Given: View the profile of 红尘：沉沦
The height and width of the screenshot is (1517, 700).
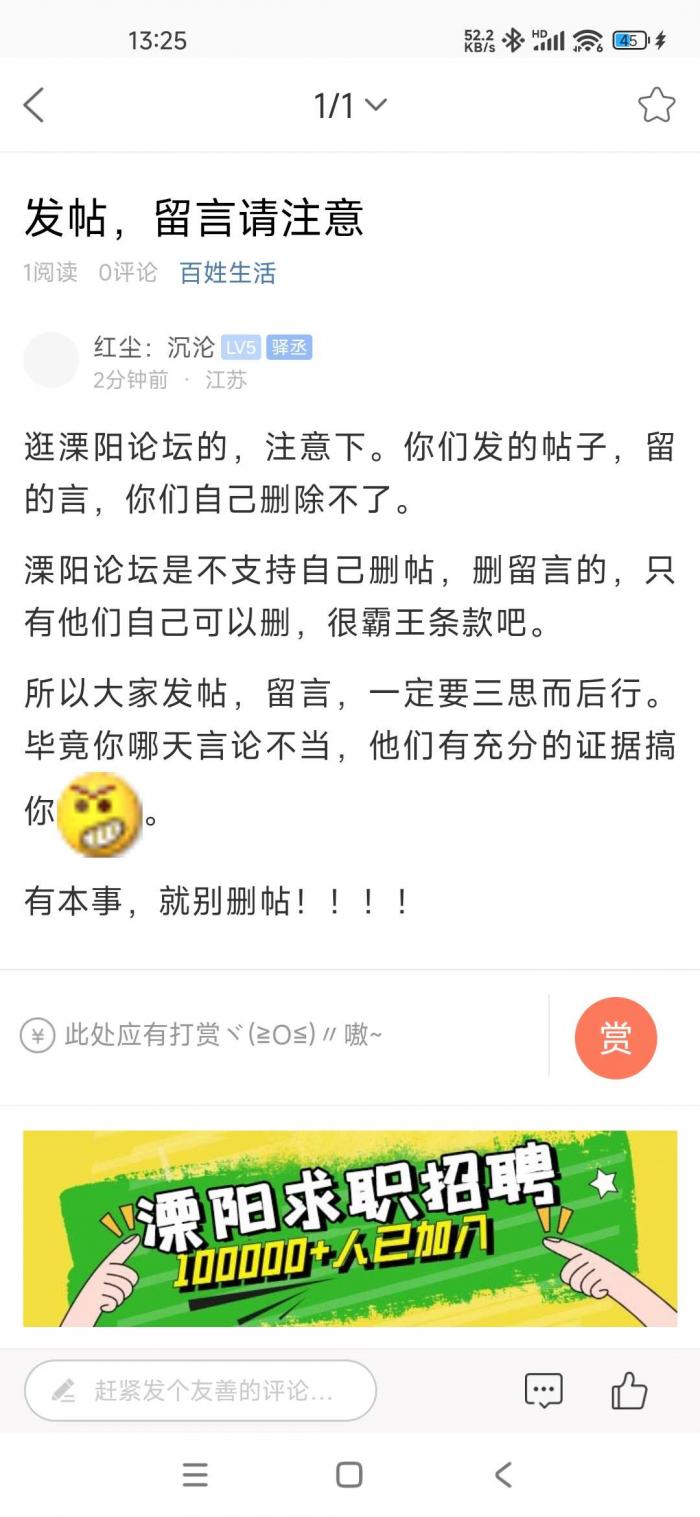Looking at the screenshot, I should [x=154, y=347].
